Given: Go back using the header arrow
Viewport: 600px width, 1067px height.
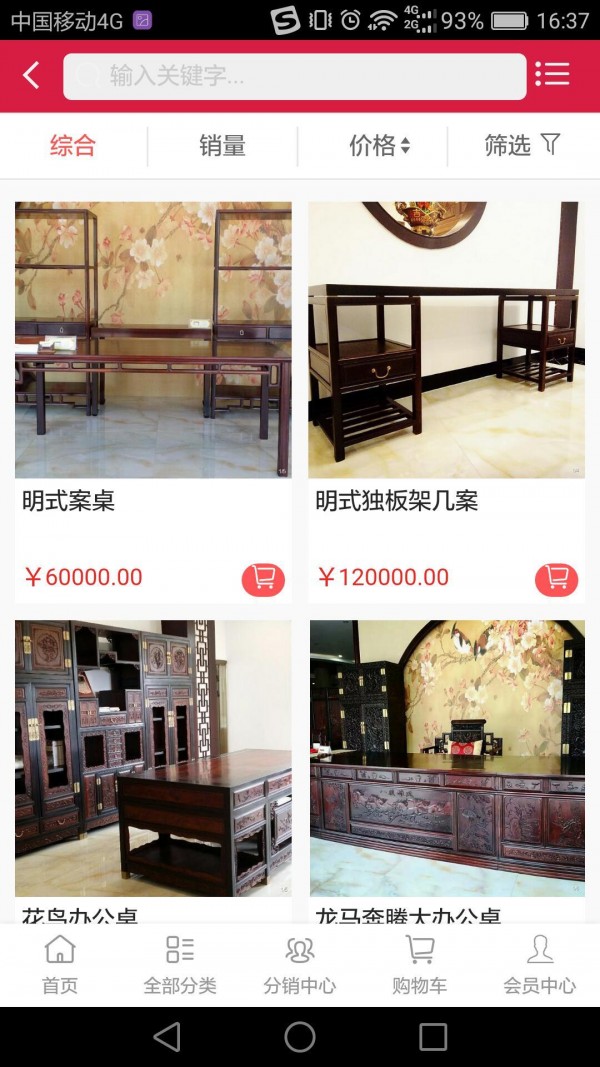Looking at the screenshot, I should tap(31, 75).
